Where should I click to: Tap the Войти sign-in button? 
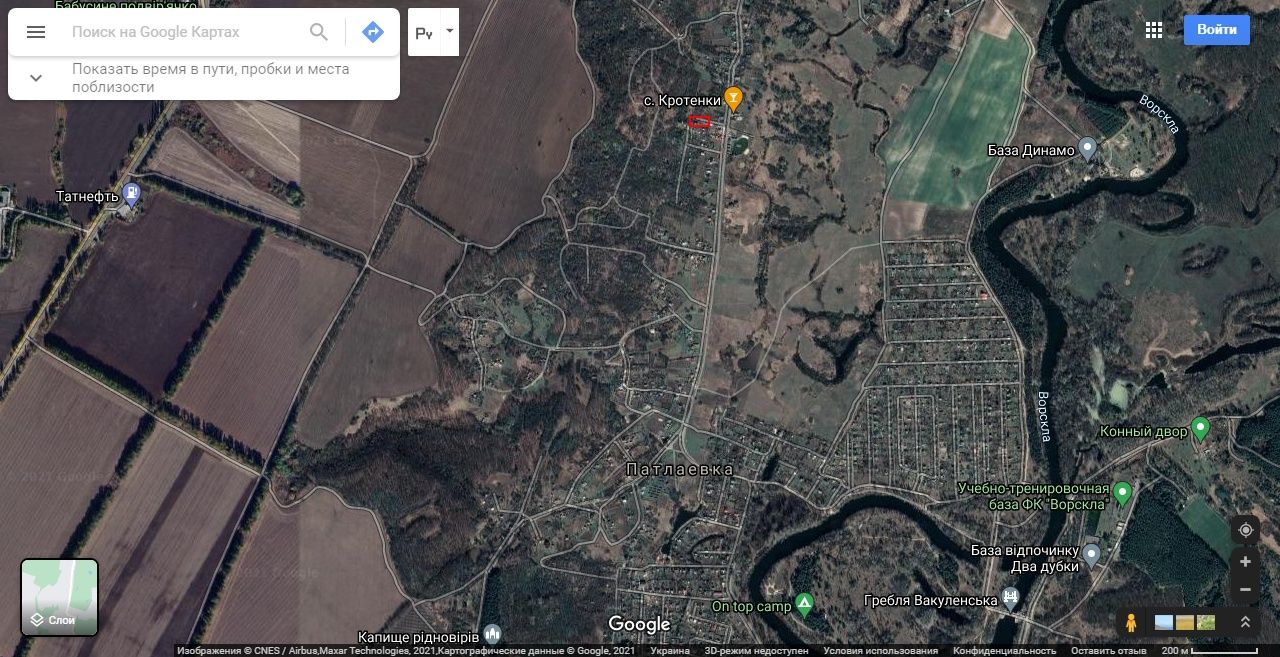1216,30
